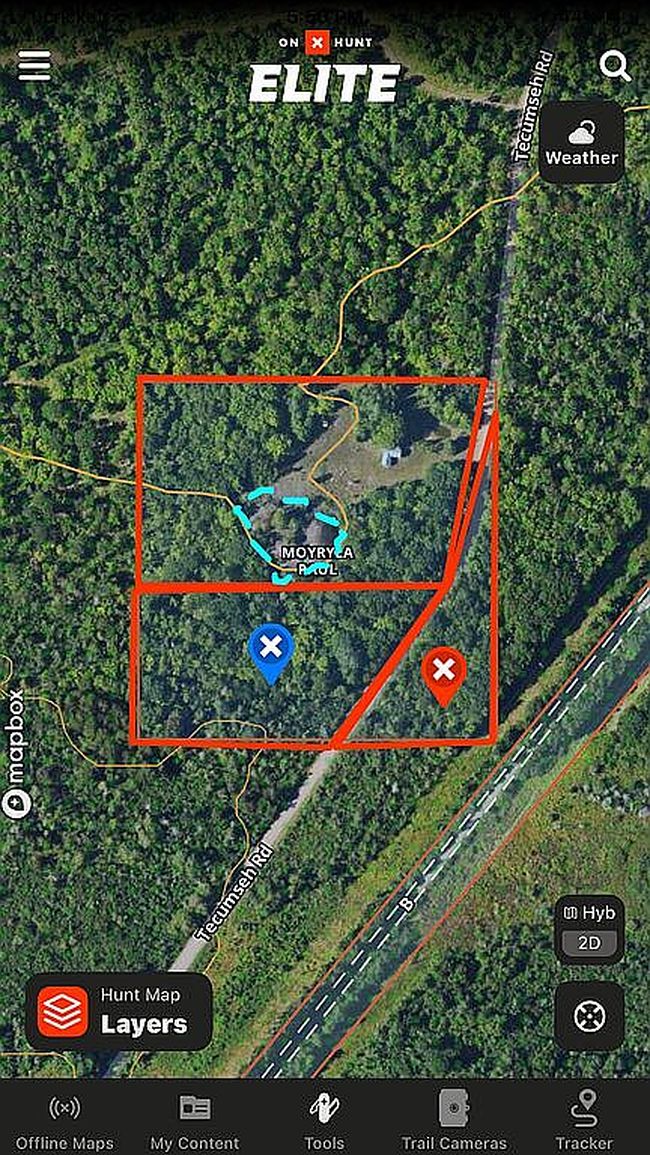The height and width of the screenshot is (1155, 650).
Task: Open Hunt Map Layers
Action: point(119,1012)
